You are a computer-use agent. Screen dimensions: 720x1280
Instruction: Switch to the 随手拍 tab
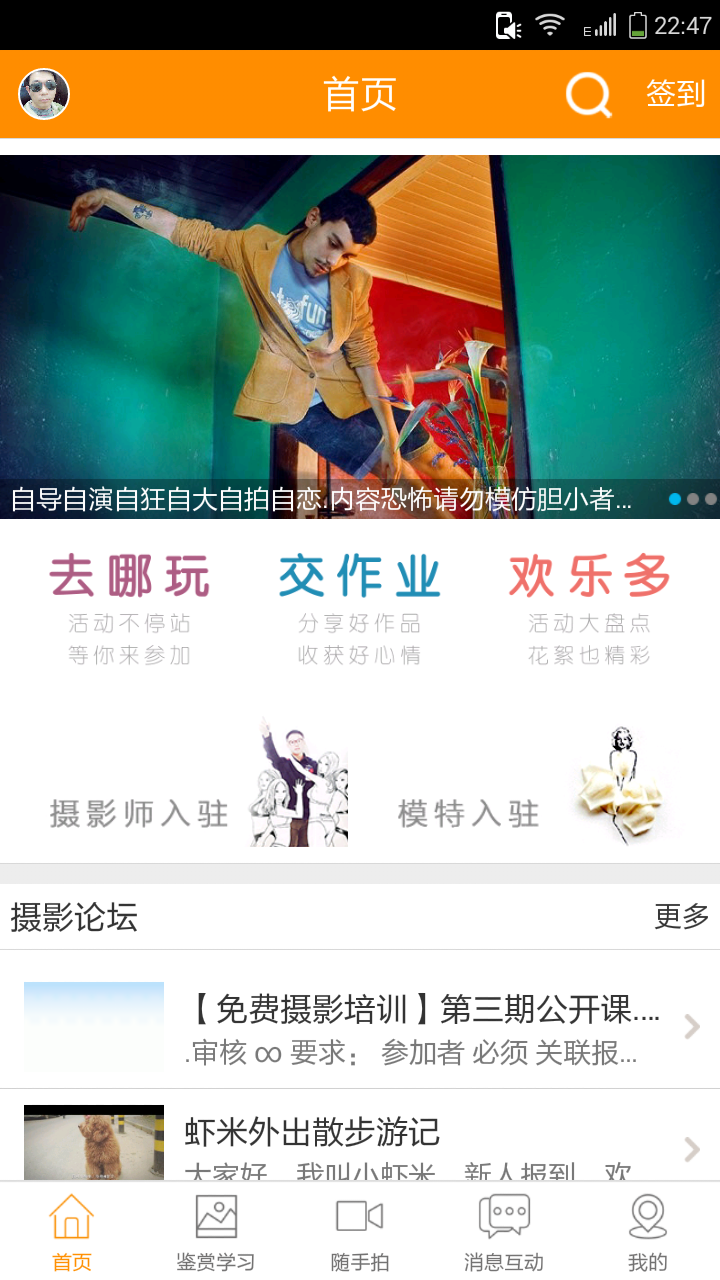(x=360, y=1233)
